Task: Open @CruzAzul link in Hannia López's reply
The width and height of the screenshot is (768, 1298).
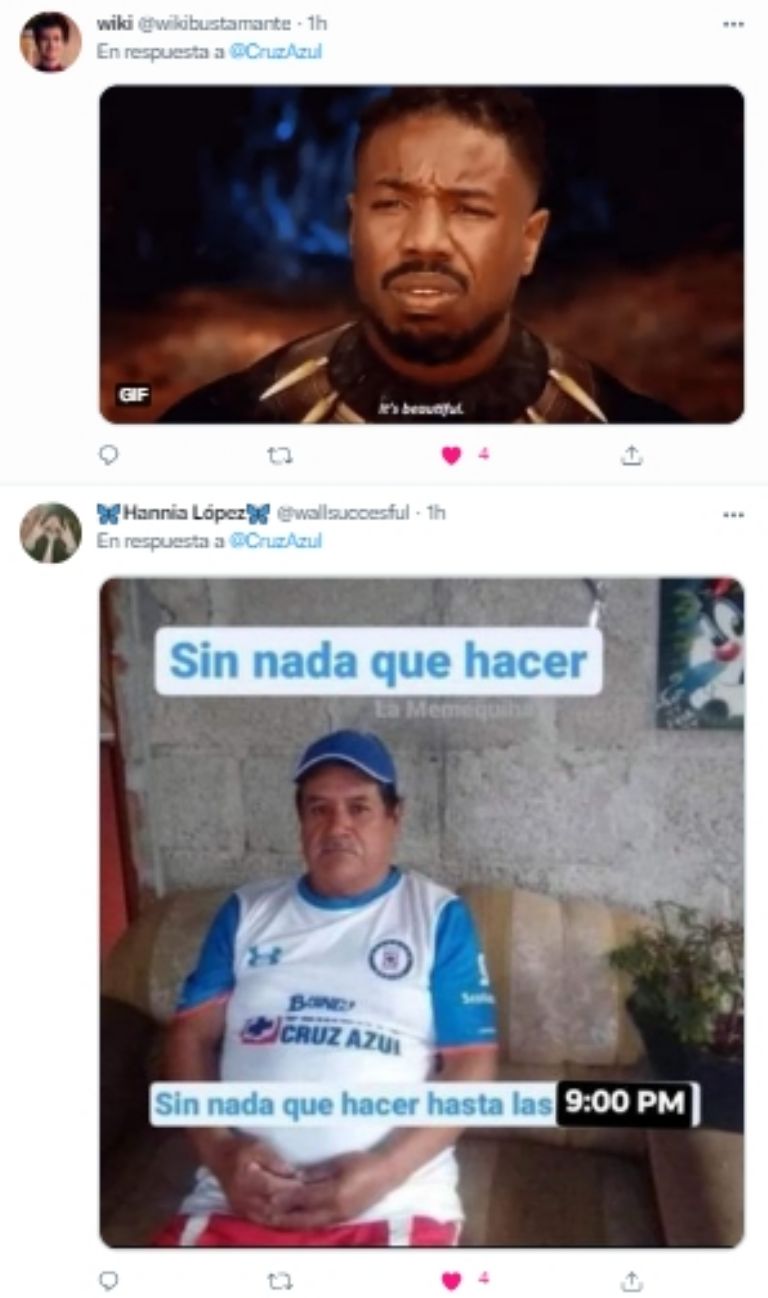Action: (276, 542)
